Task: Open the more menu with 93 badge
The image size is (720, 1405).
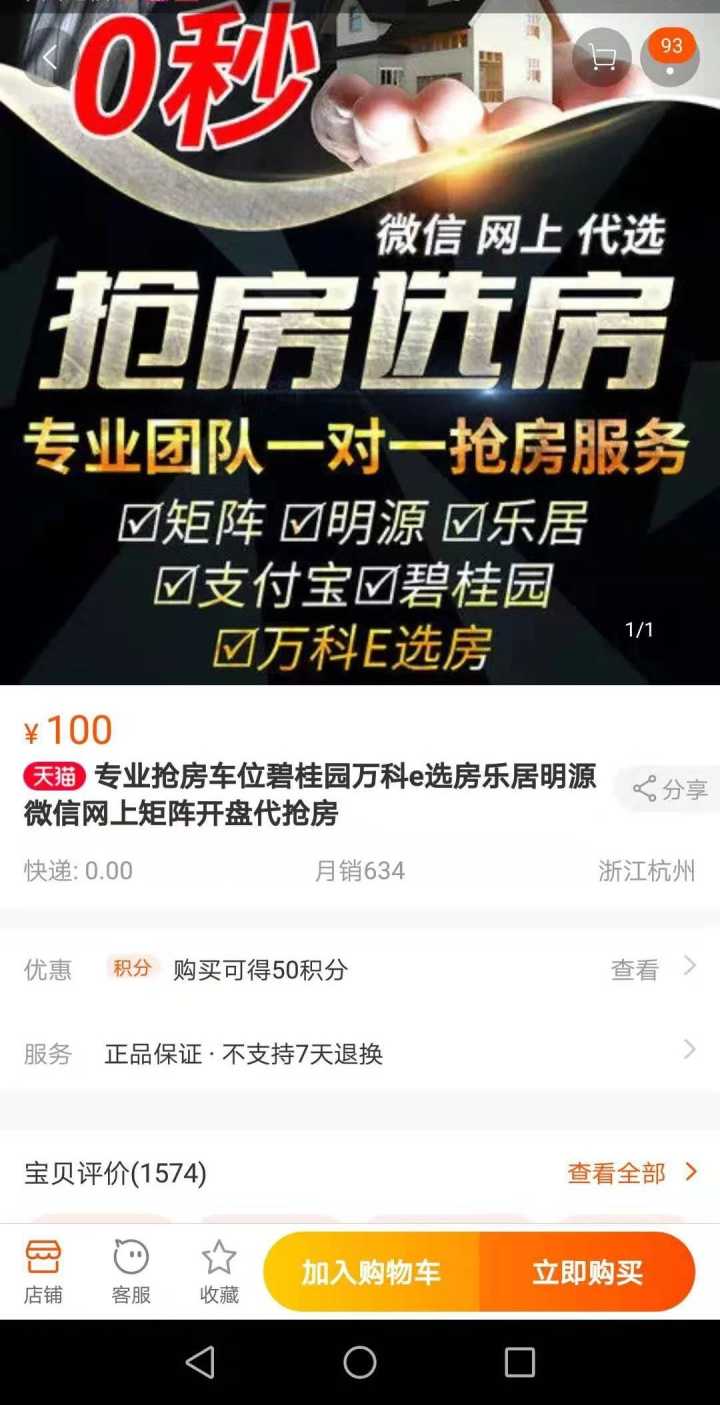Action: 670,56
